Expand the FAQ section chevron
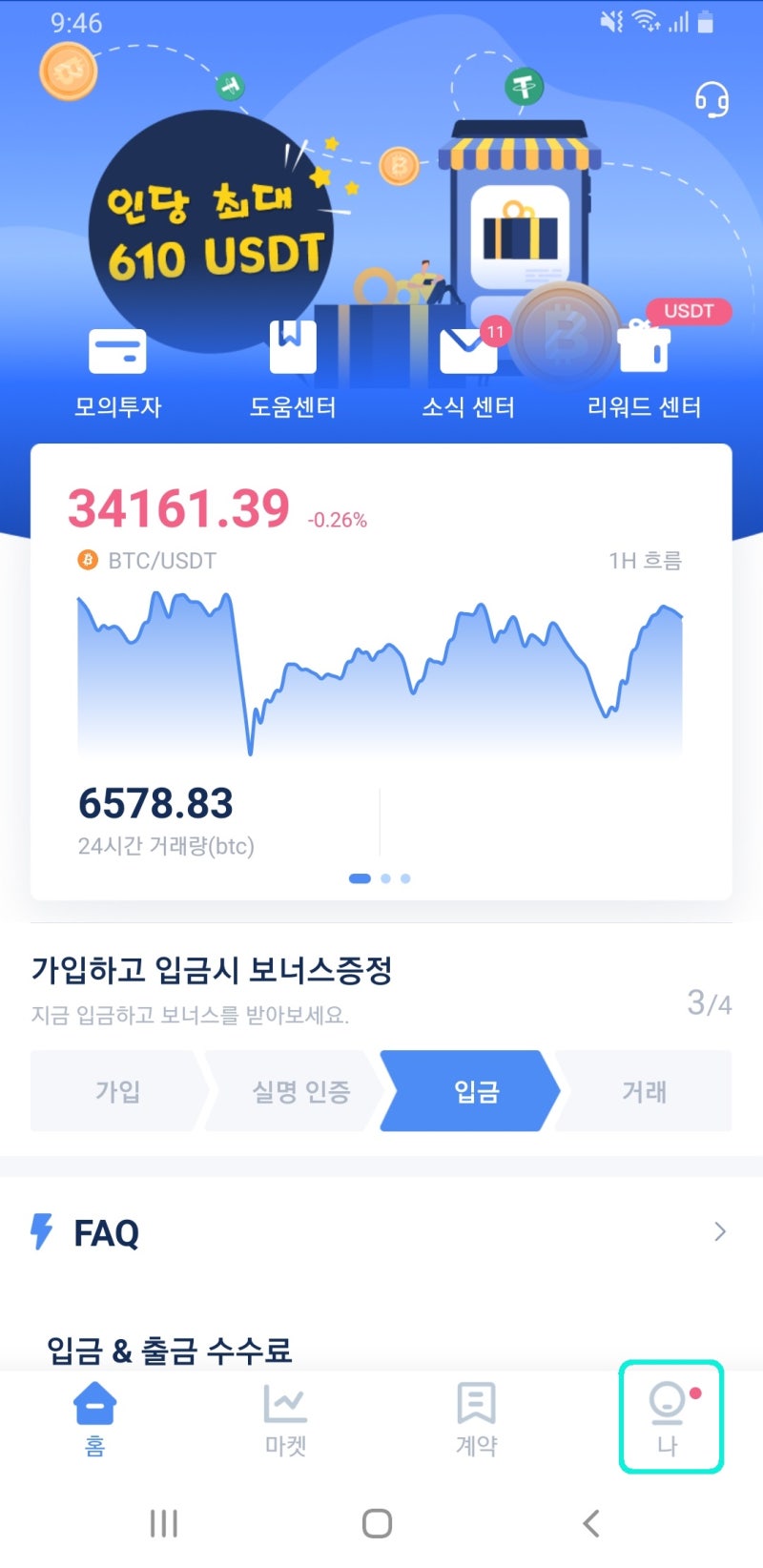The height and width of the screenshot is (1568, 763). point(720,1232)
